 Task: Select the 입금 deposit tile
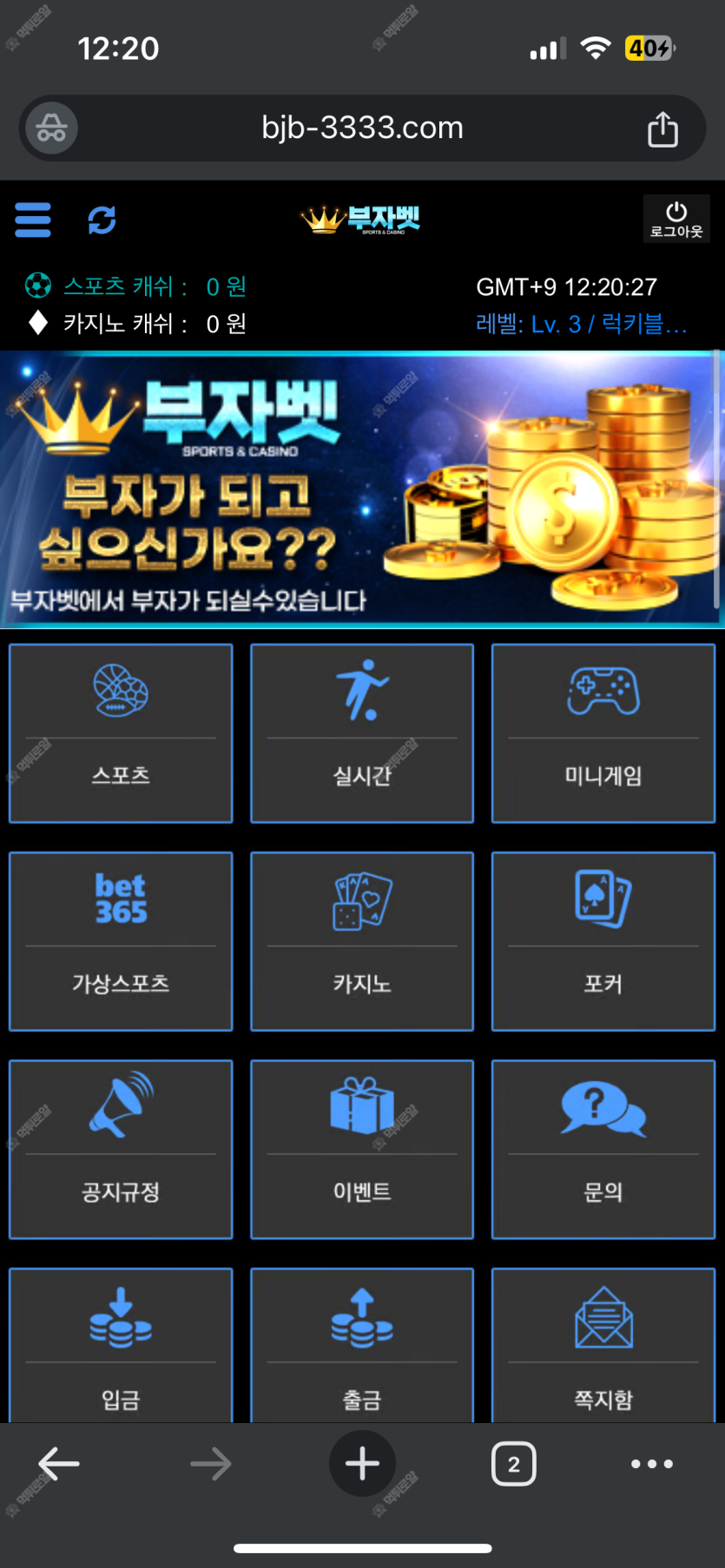pyautogui.click(x=121, y=1345)
